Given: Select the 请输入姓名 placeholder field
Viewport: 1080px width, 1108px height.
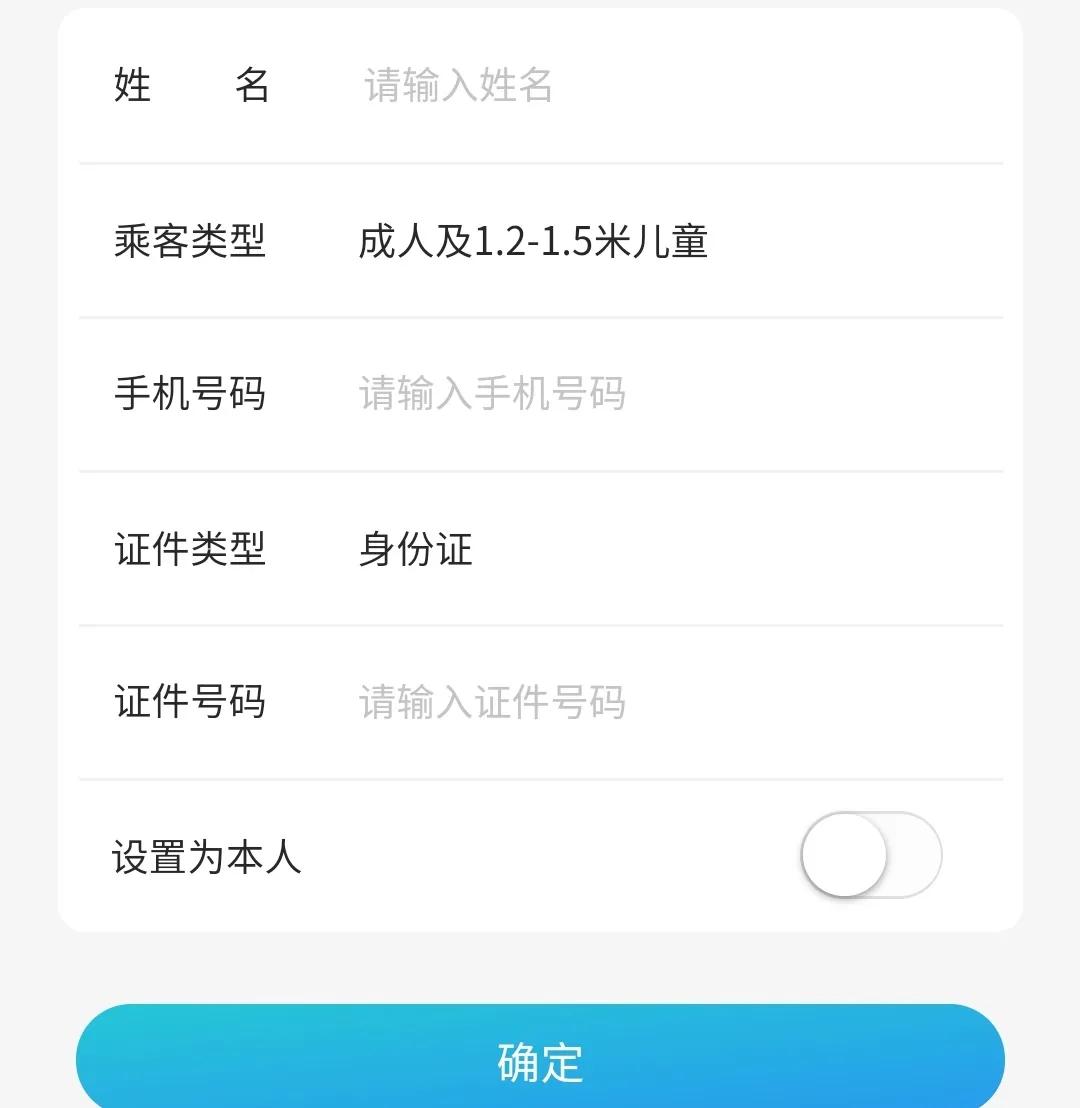Looking at the screenshot, I should pyautogui.click(x=460, y=88).
